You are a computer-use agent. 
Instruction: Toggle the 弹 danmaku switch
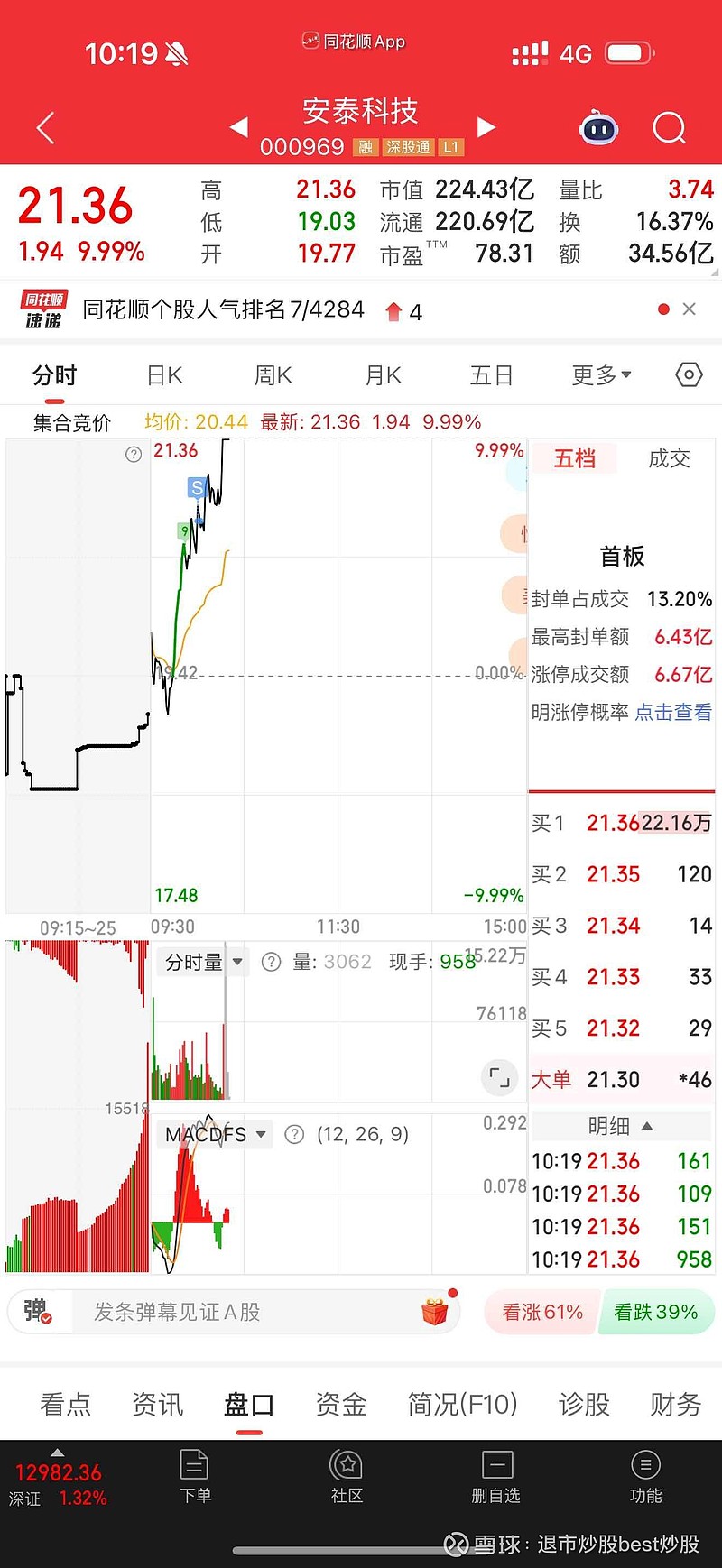point(40,1313)
